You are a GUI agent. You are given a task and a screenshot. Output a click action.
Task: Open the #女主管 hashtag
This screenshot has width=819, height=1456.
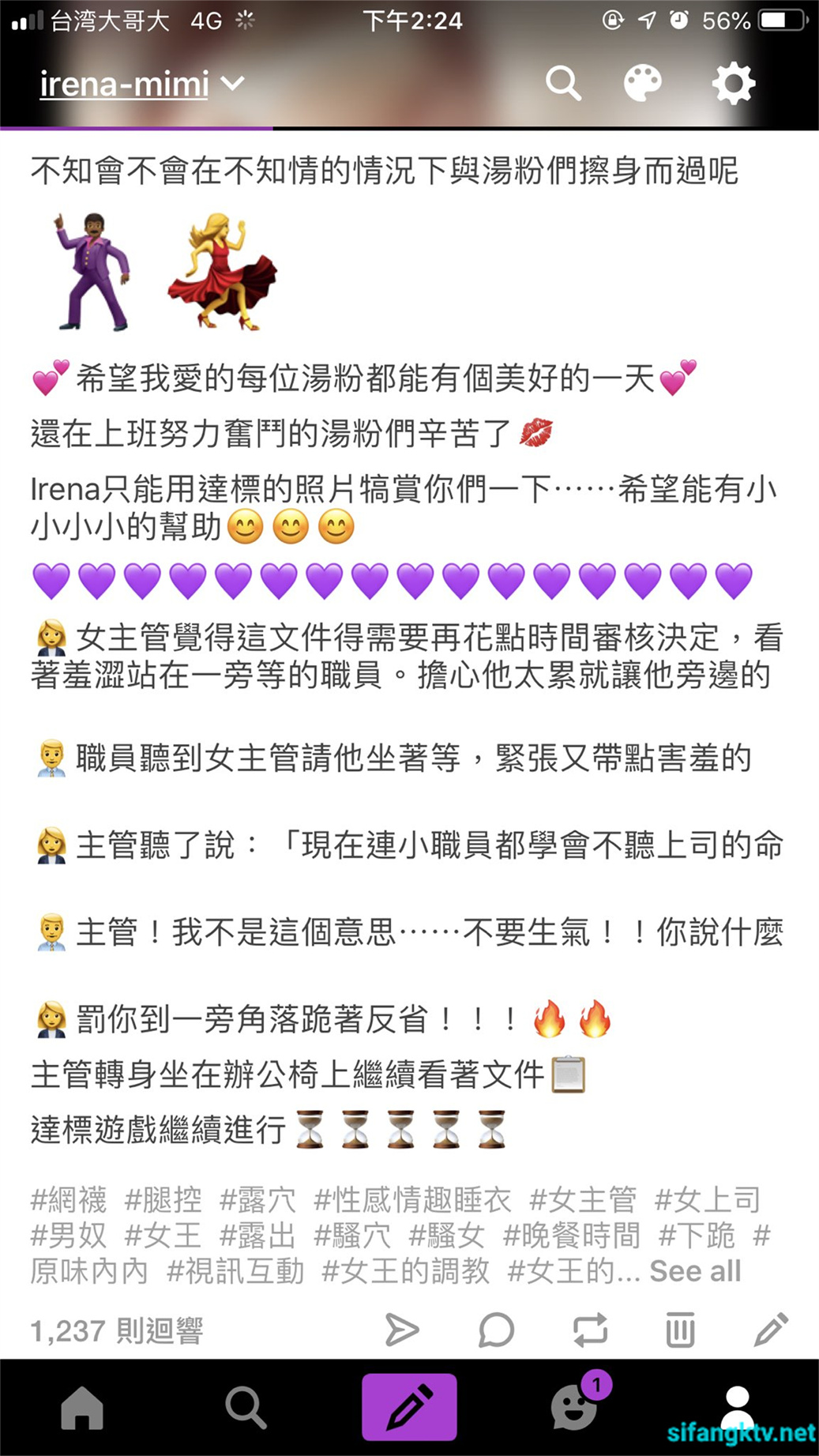583,1200
